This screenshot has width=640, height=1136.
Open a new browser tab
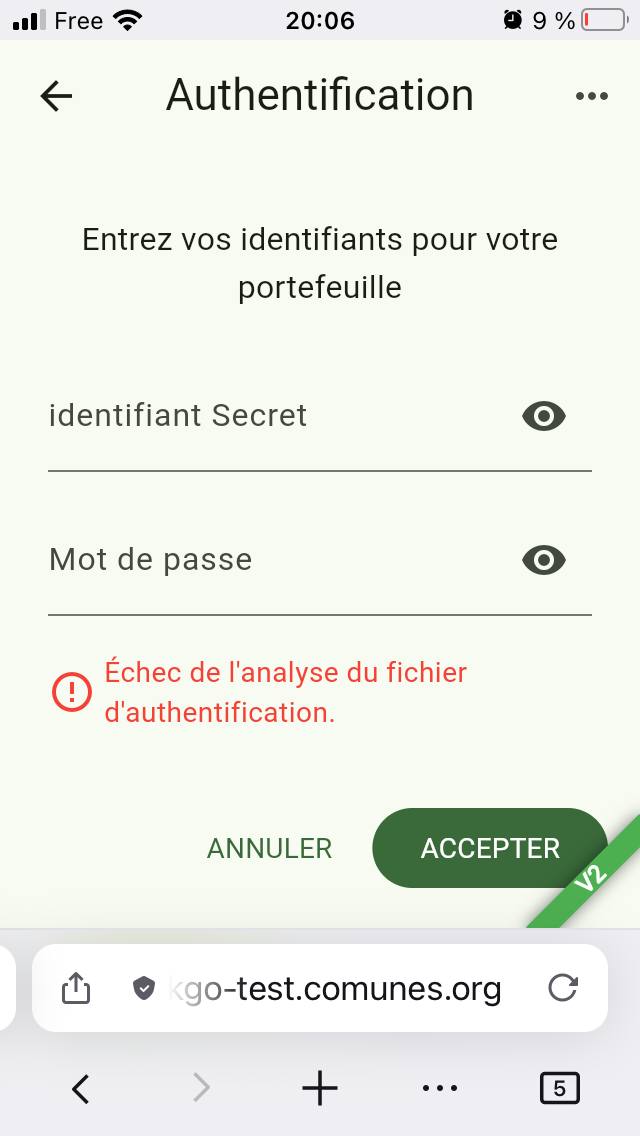[320, 1088]
